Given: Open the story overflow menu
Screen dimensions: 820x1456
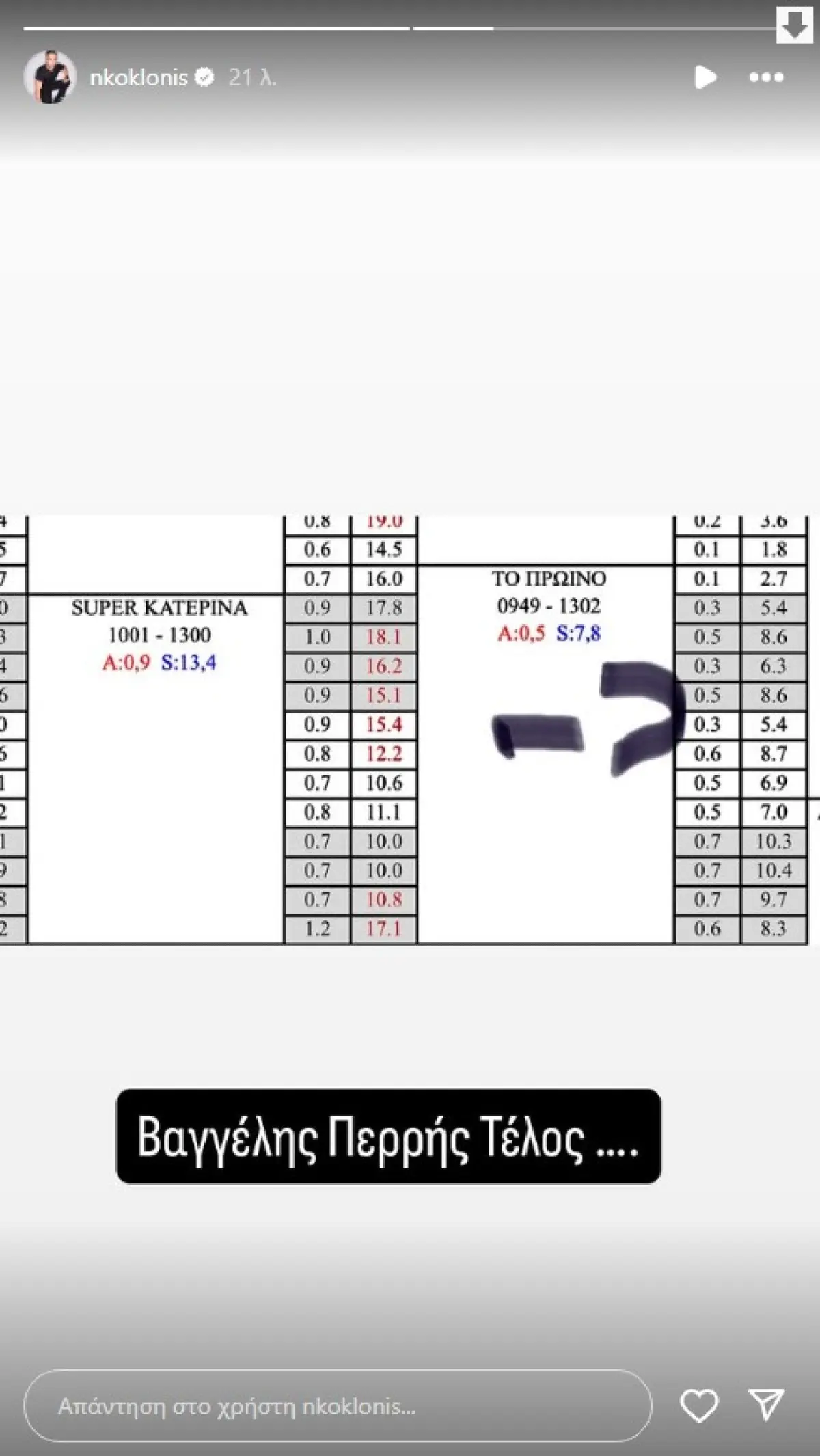Looking at the screenshot, I should tap(766, 77).
